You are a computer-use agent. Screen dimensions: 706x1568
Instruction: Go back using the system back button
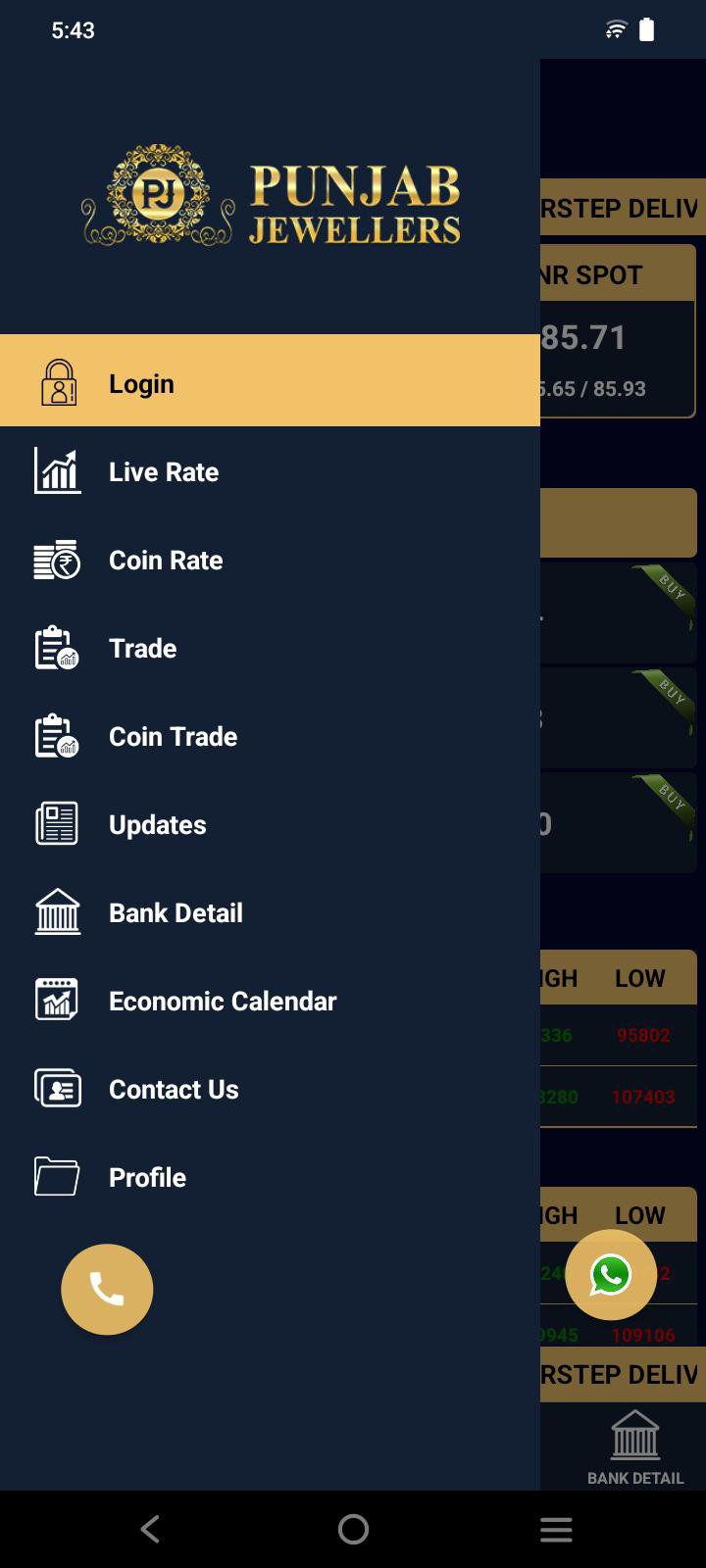click(x=150, y=1529)
